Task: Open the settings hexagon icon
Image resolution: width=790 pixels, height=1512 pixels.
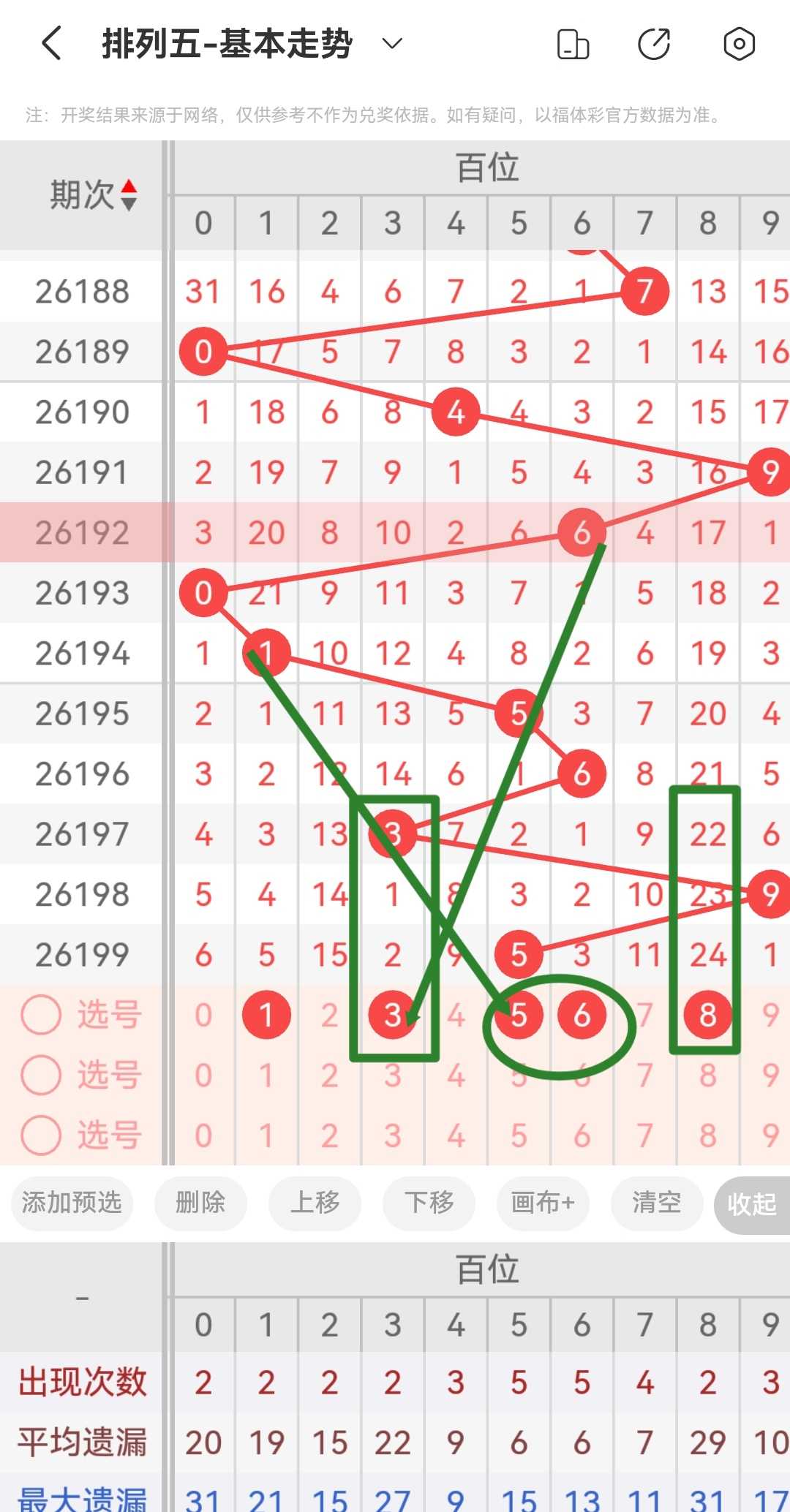Action: [739, 44]
